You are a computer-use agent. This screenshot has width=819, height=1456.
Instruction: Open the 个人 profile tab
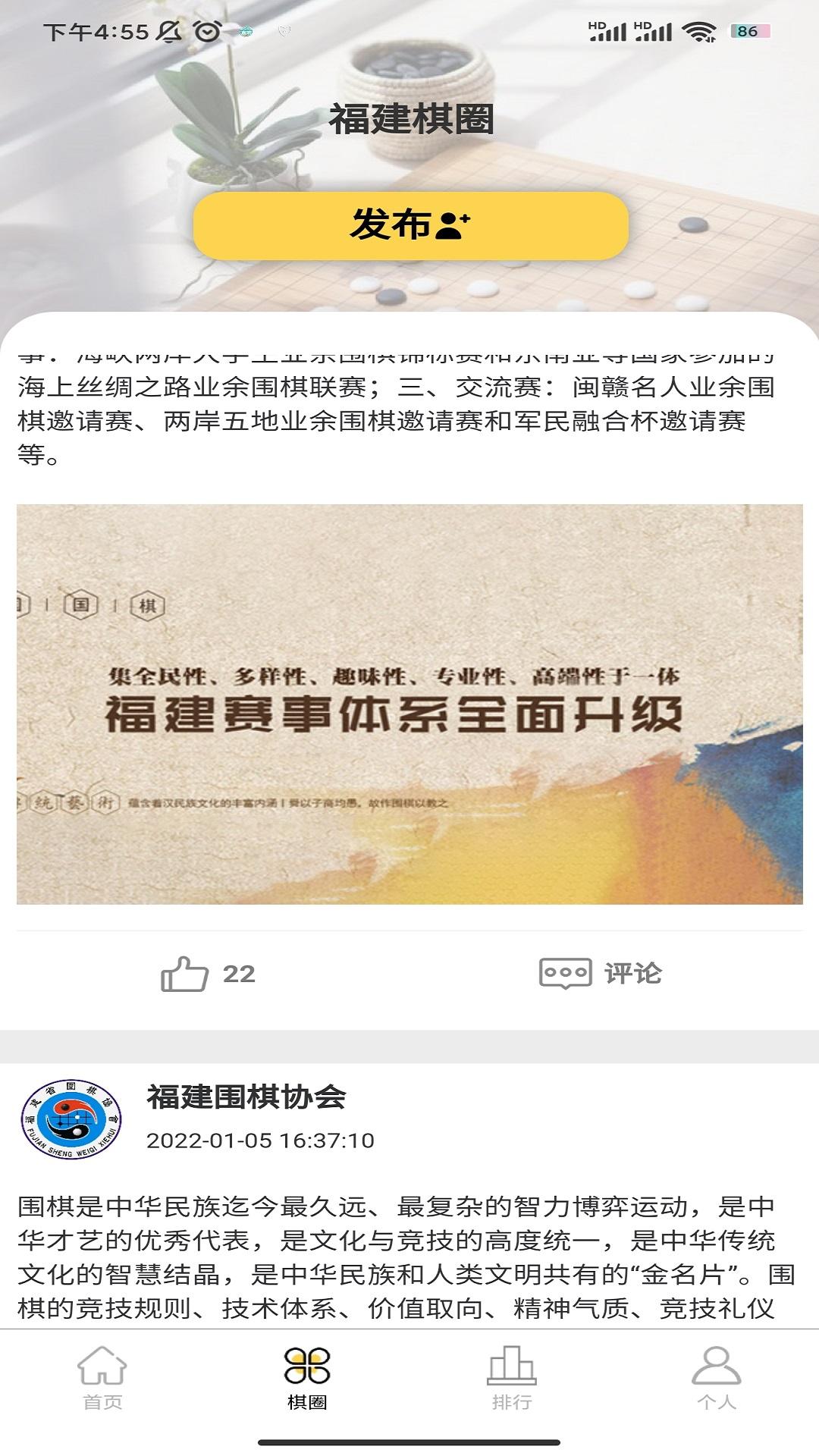coord(717,1378)
